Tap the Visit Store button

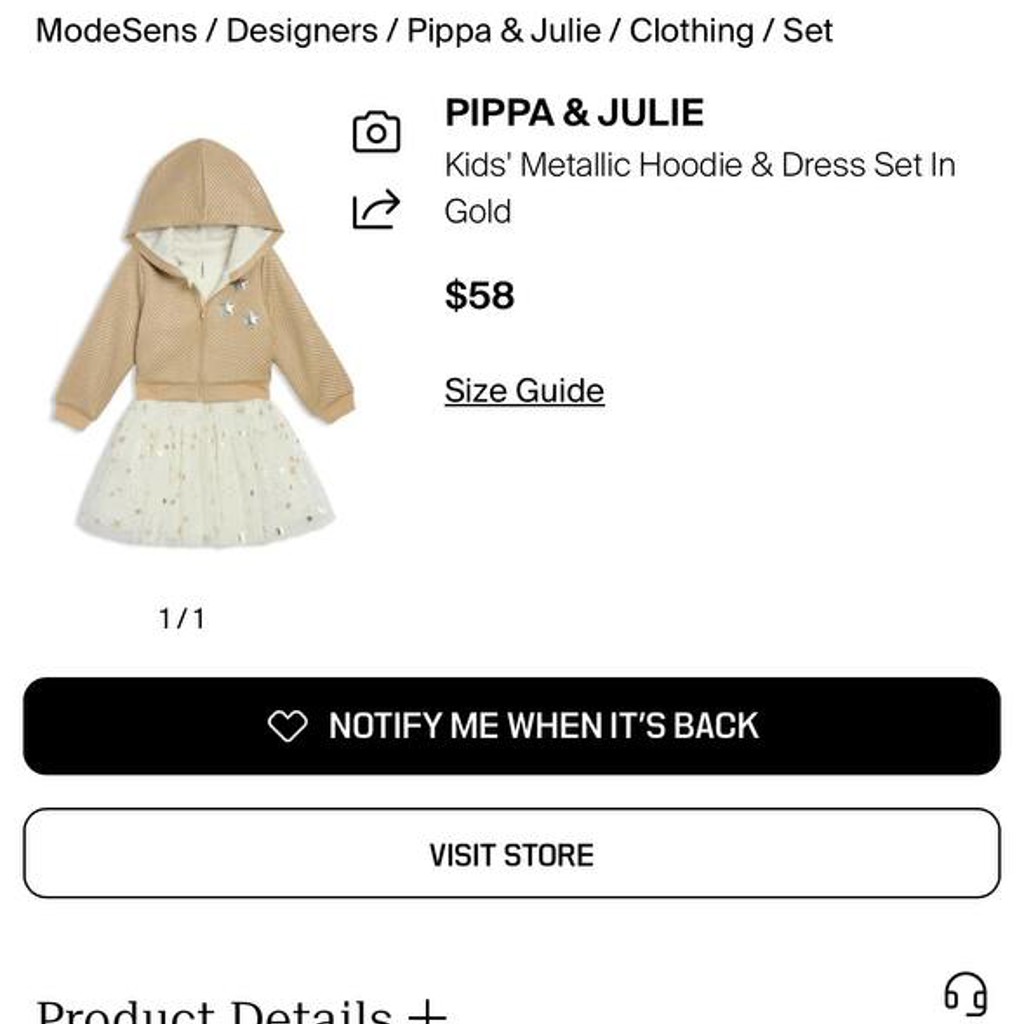point(512,854)
